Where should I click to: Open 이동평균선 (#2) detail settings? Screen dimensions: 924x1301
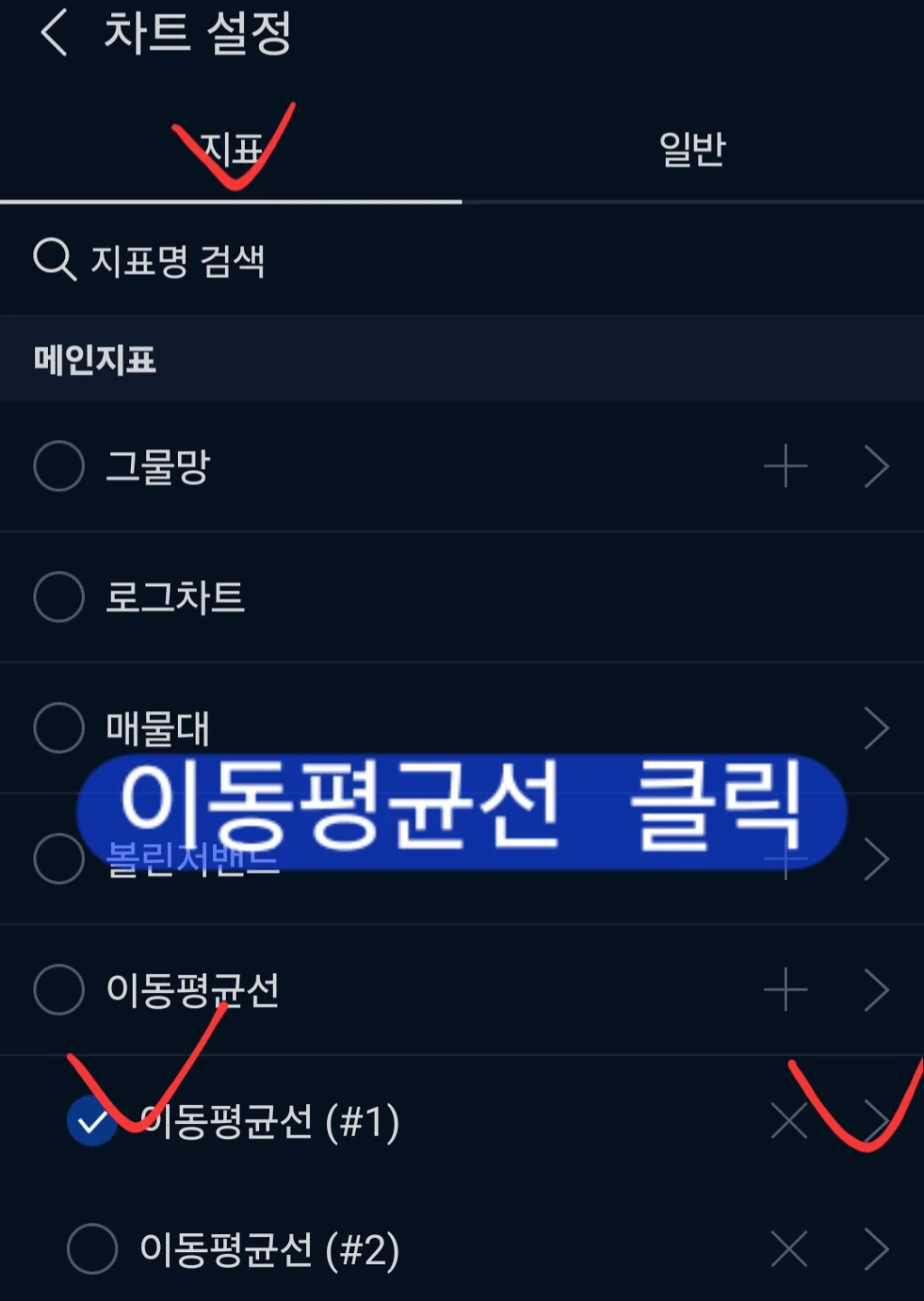876,1250
